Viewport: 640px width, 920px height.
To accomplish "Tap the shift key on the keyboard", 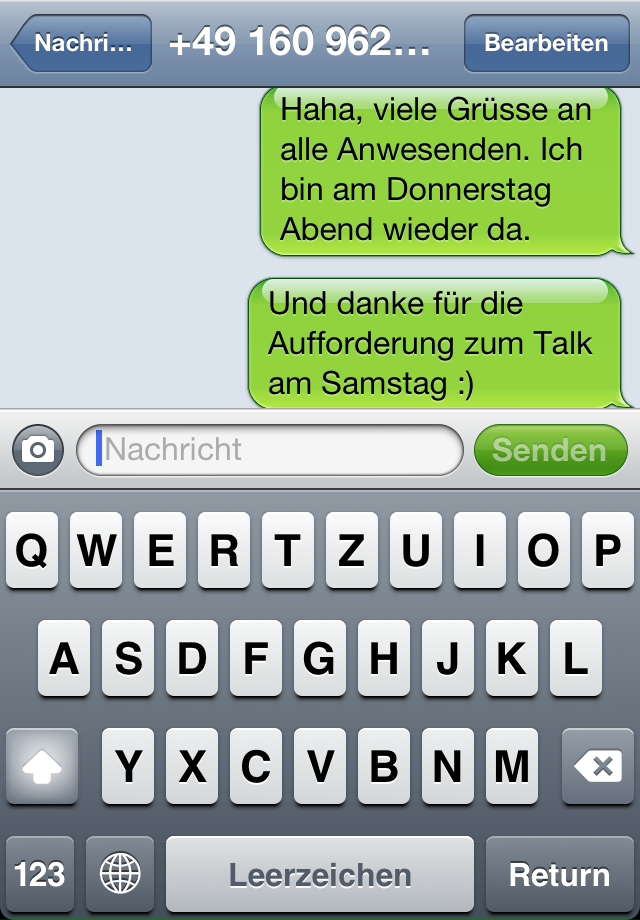I will click(x=42, y=766).
